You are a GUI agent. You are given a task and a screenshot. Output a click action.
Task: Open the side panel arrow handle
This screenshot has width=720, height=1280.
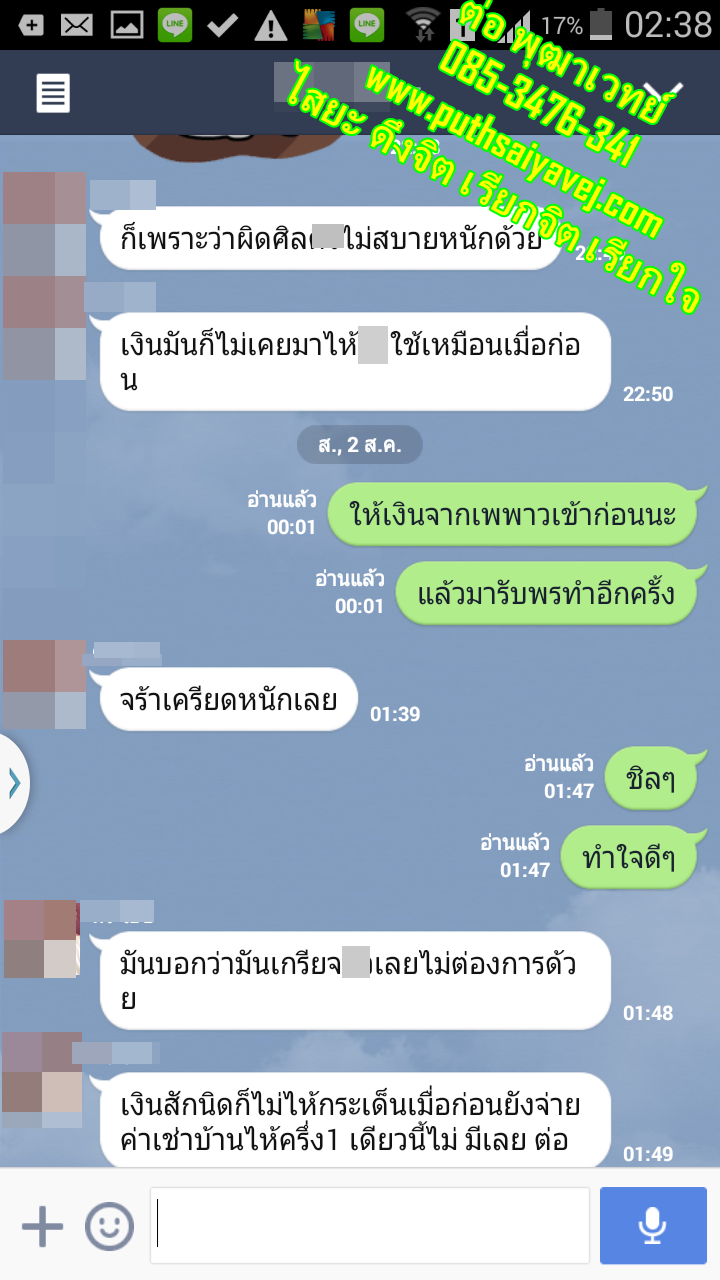point(14,783)
